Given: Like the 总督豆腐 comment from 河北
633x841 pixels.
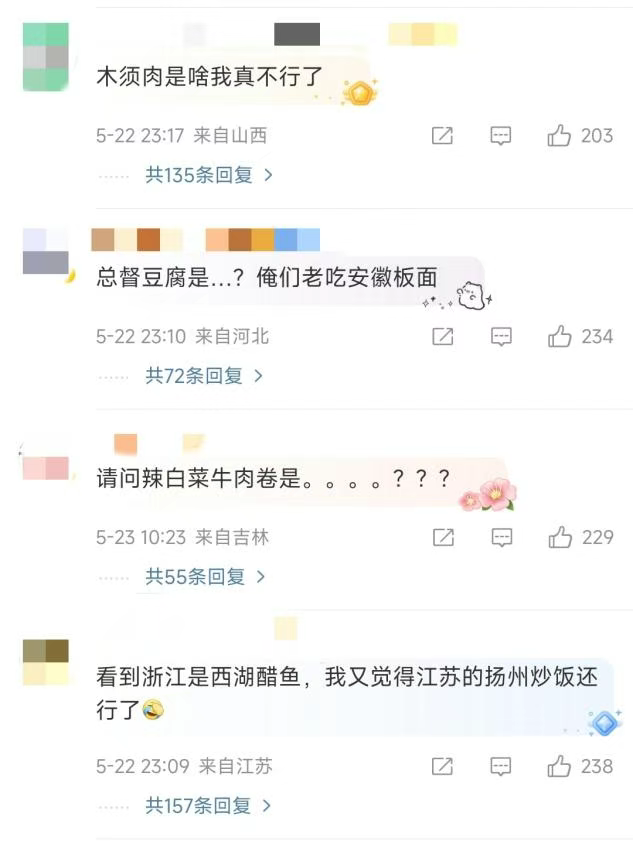Looking at the screenshot, I should click(559, 337).
